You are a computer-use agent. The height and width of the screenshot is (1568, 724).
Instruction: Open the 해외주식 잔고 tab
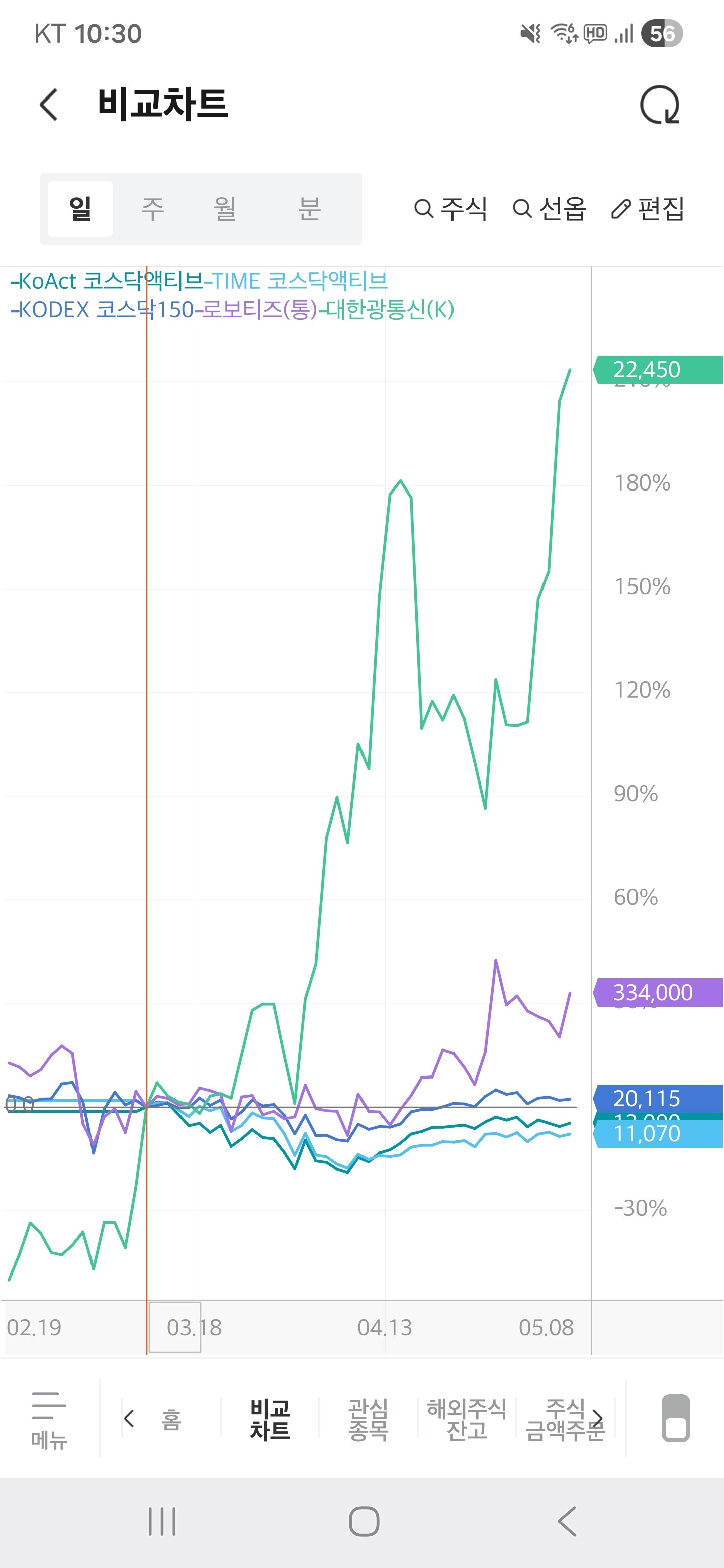click(x=467, y=1419)
